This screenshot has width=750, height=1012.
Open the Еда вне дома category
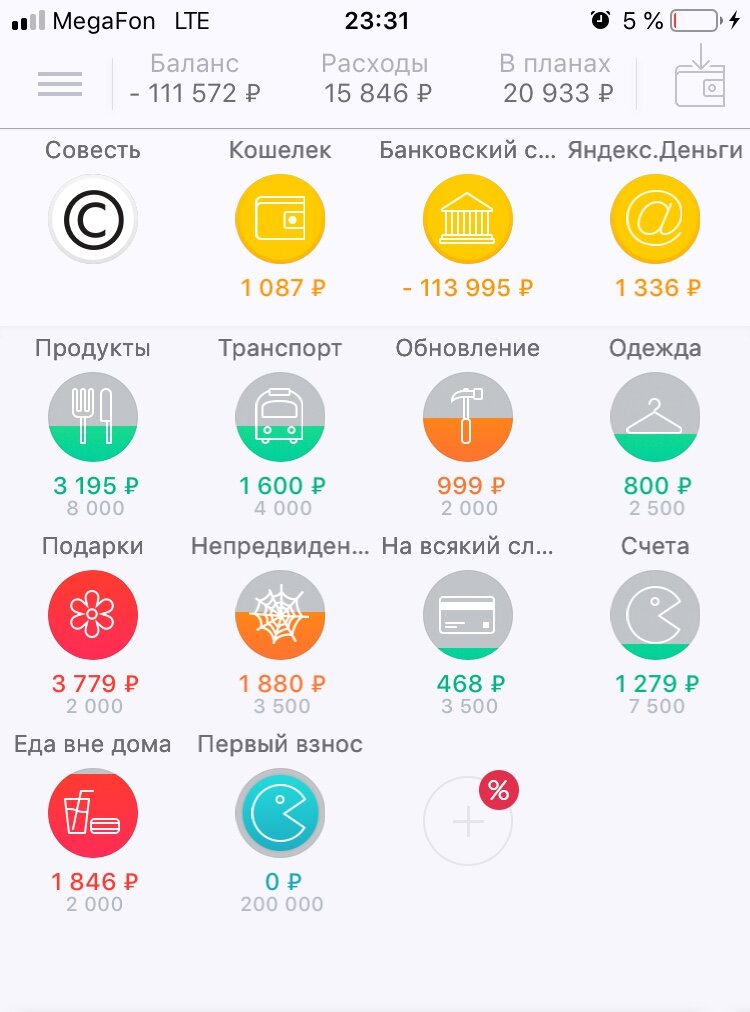pos(93,813)
